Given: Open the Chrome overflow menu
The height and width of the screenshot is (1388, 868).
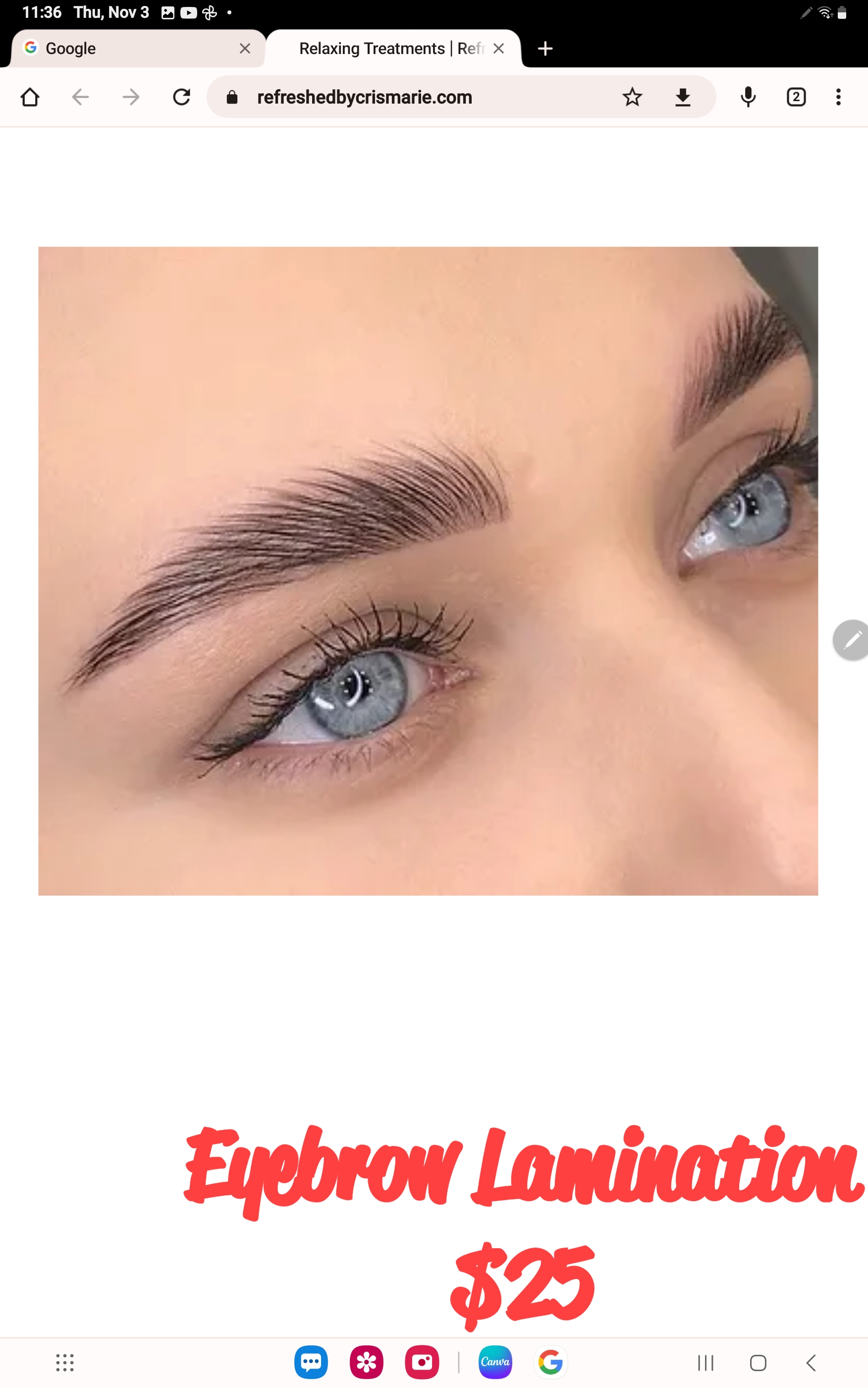Looking at the screenshot, I should [838, 97].
